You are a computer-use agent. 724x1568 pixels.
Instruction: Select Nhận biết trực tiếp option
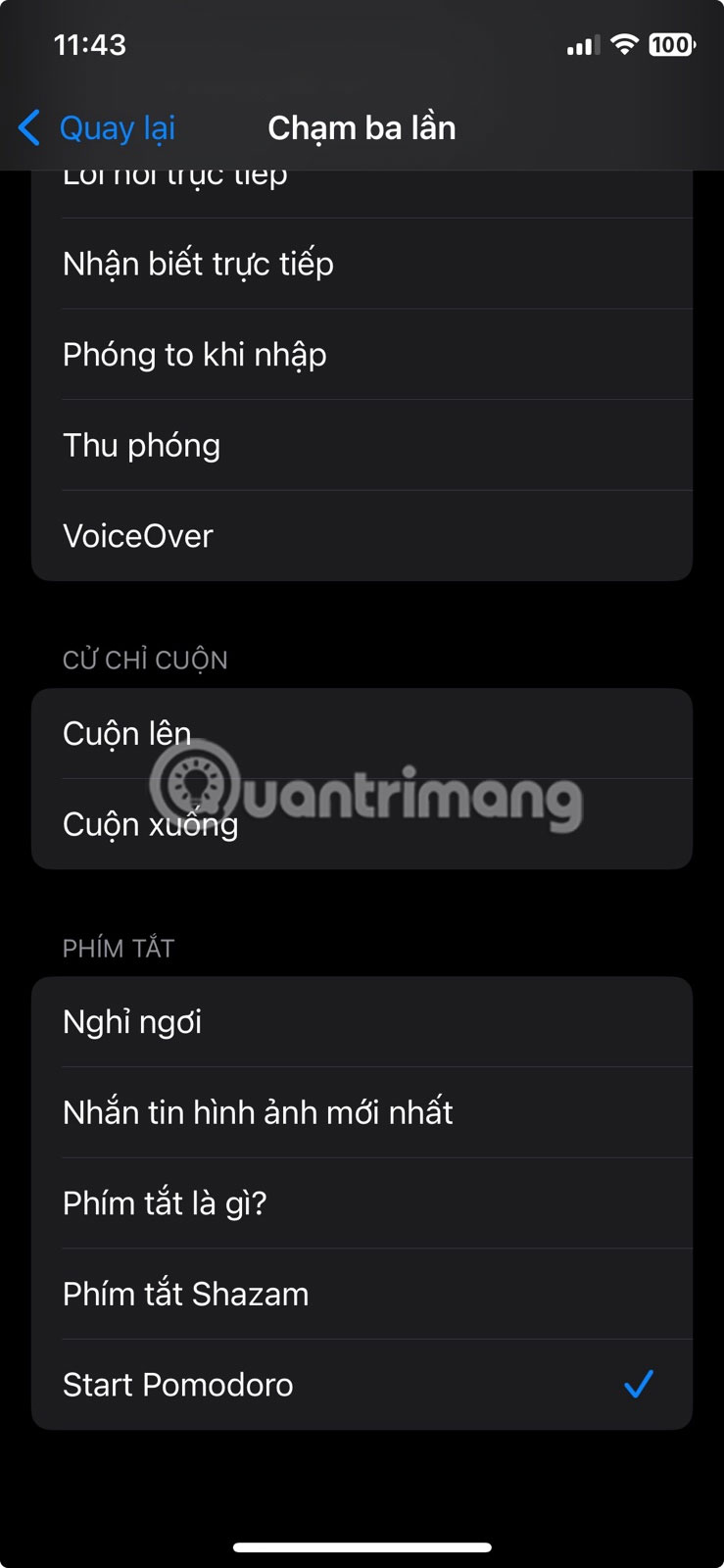pos(362,264)
